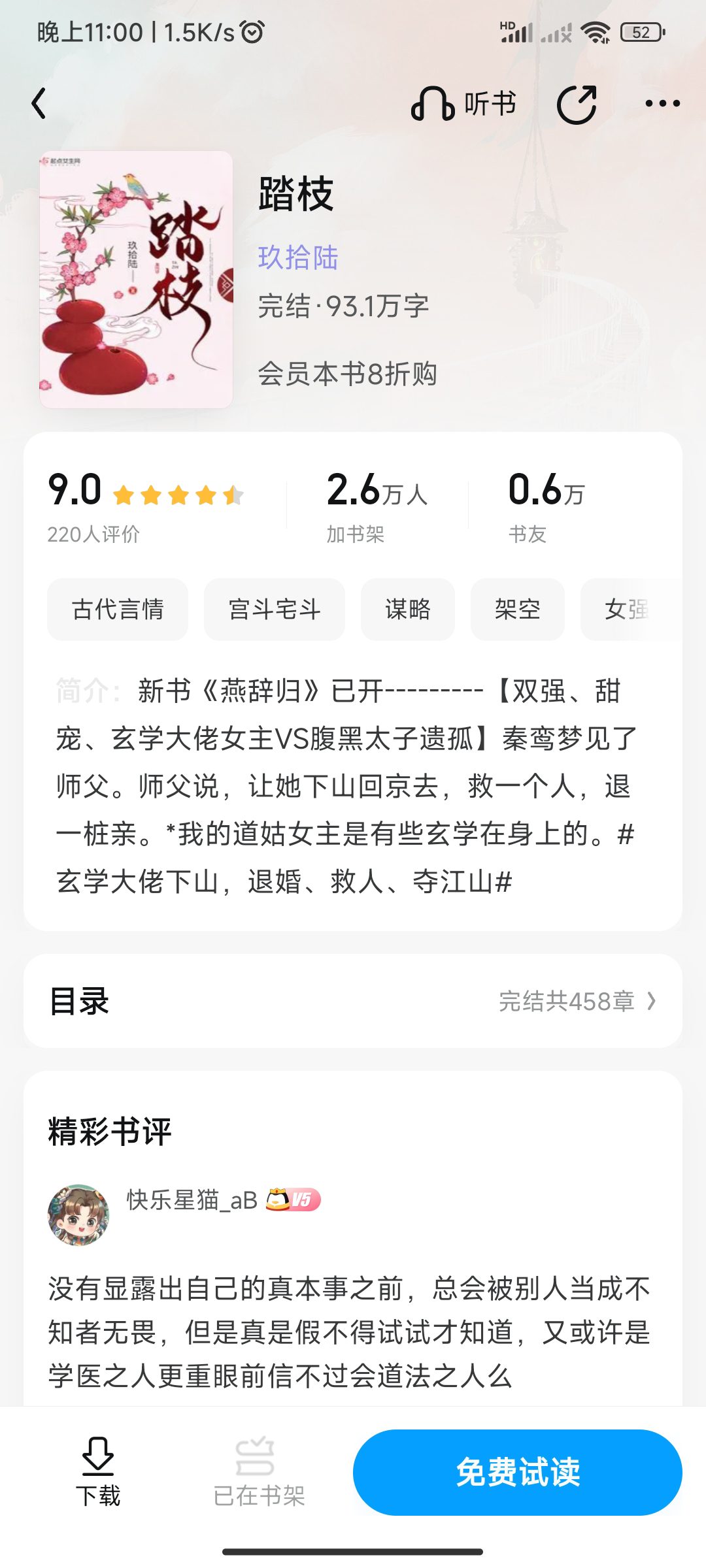The image size is (706, 1568).
Task: Open author 玖拾陆's page
Action: [x=298, y=257]
